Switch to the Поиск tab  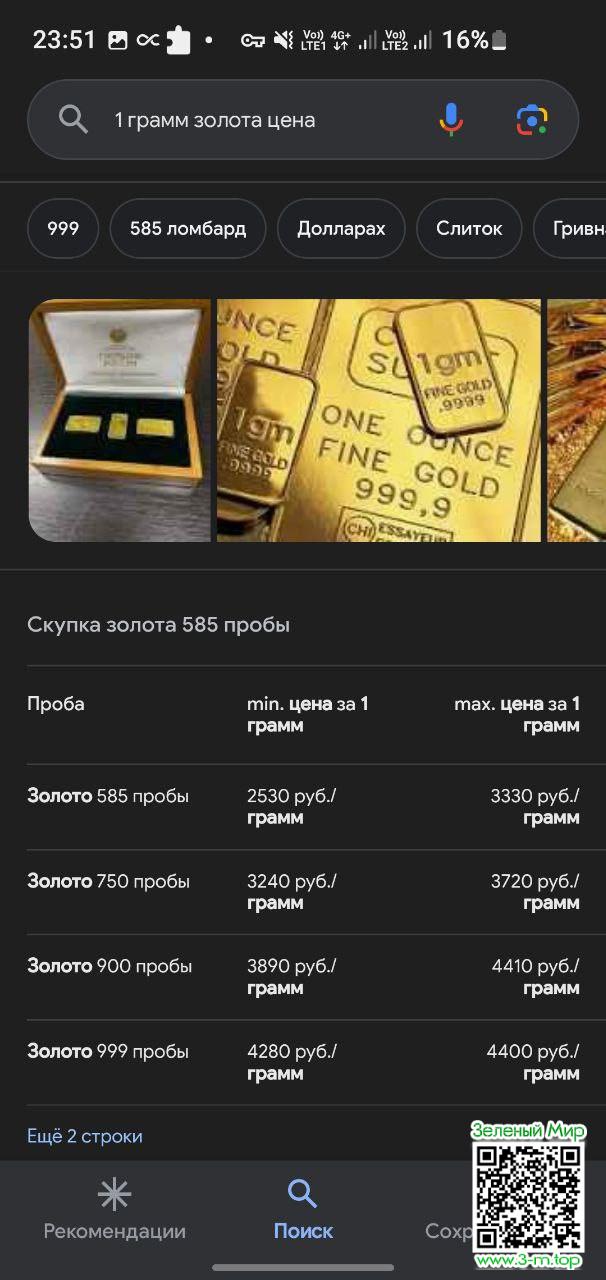pos(303,1210)
